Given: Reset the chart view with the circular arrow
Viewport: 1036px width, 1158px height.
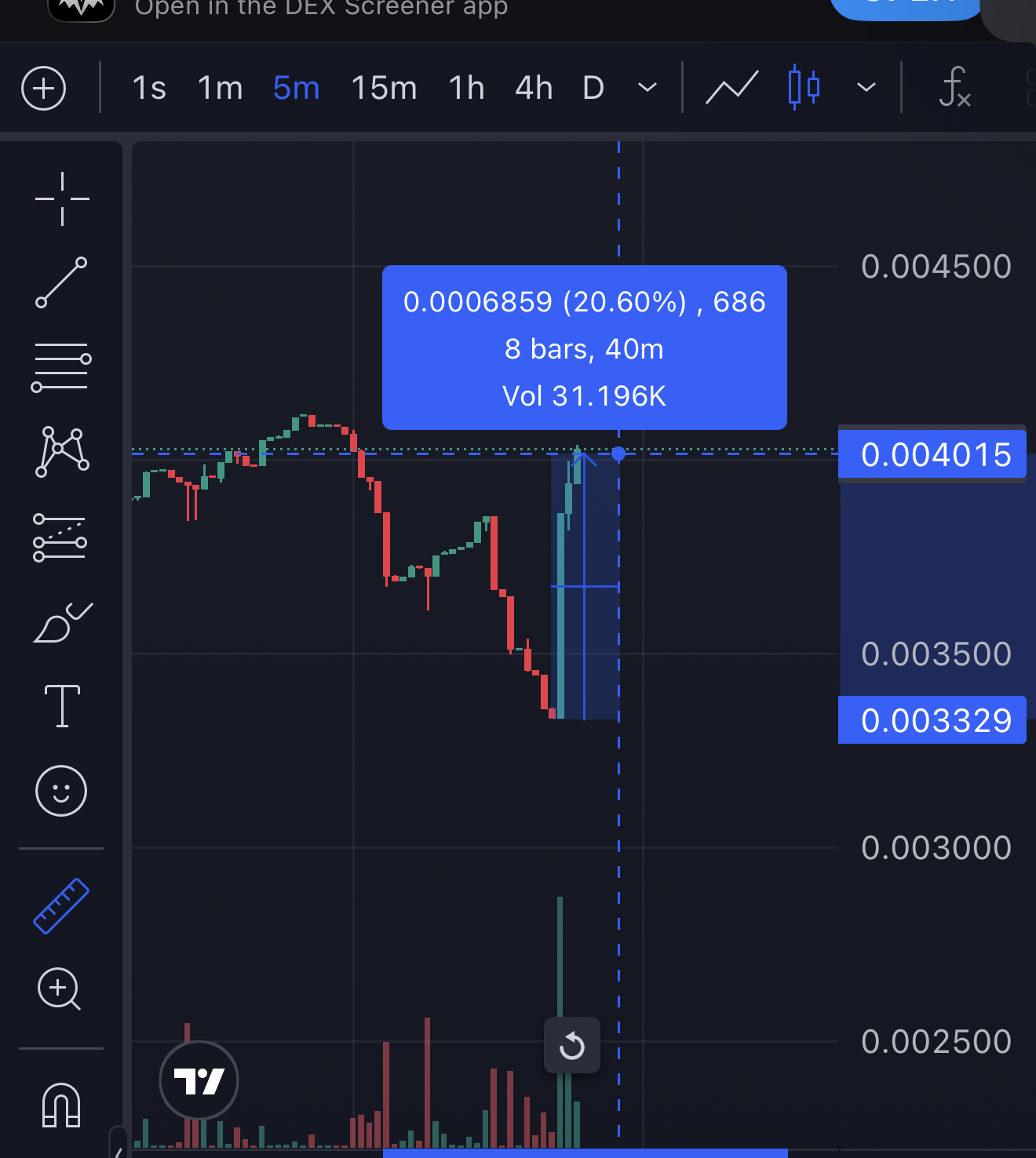Looking at the screenshot, I should [x=572, y=1045].
